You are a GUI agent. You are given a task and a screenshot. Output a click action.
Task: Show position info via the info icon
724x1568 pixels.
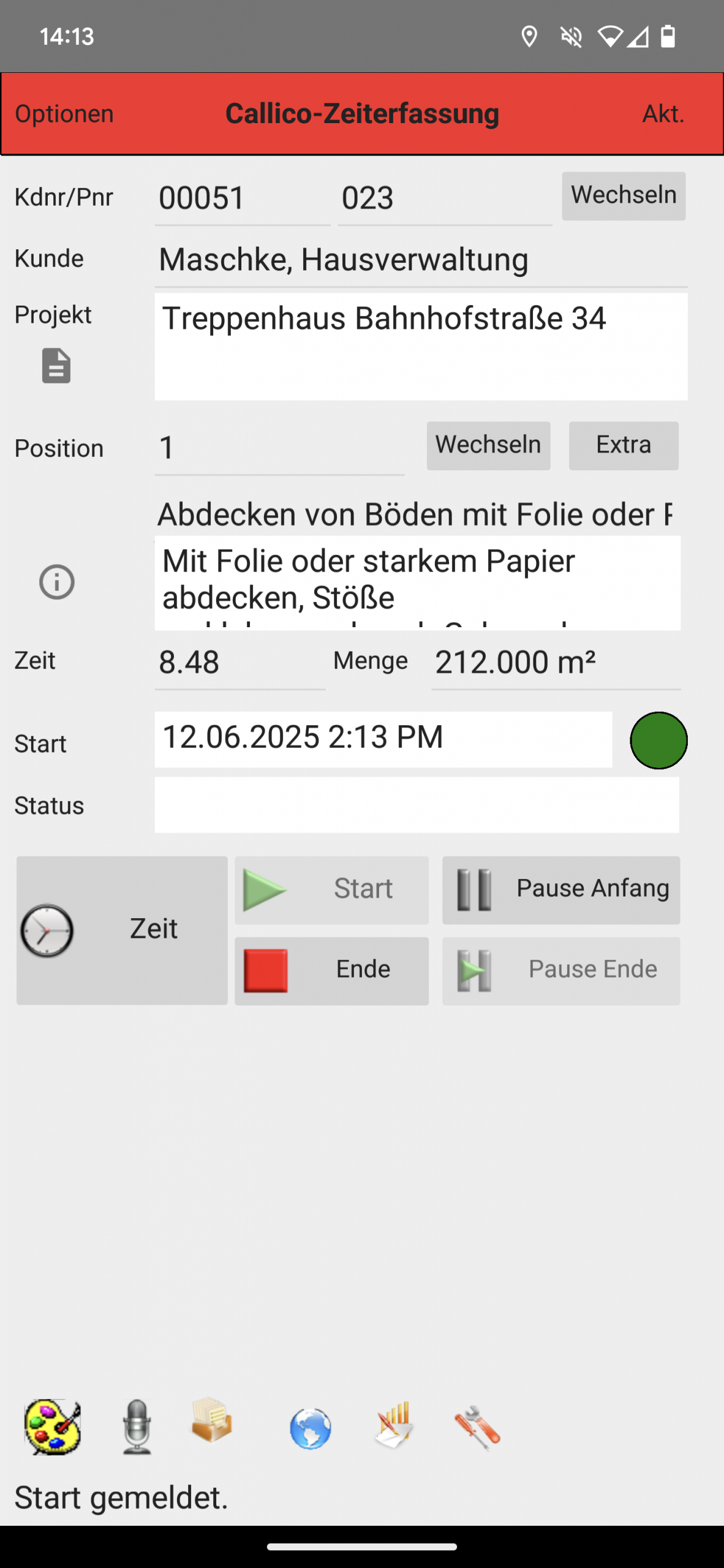coord(57,582)
